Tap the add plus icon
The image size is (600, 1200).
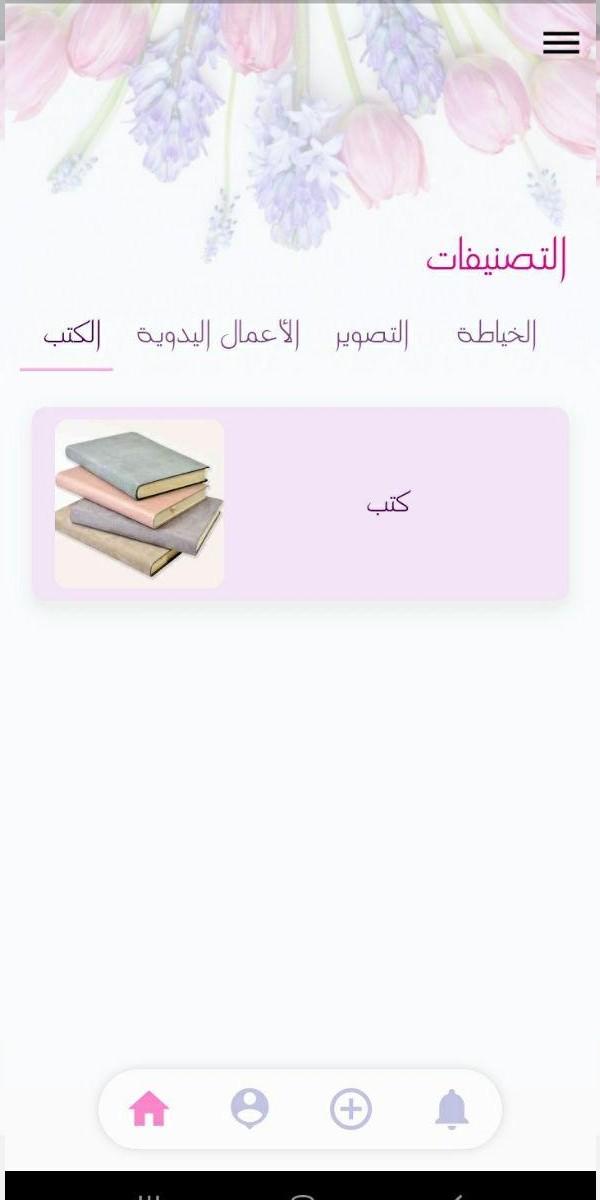tap(351, 1109)
